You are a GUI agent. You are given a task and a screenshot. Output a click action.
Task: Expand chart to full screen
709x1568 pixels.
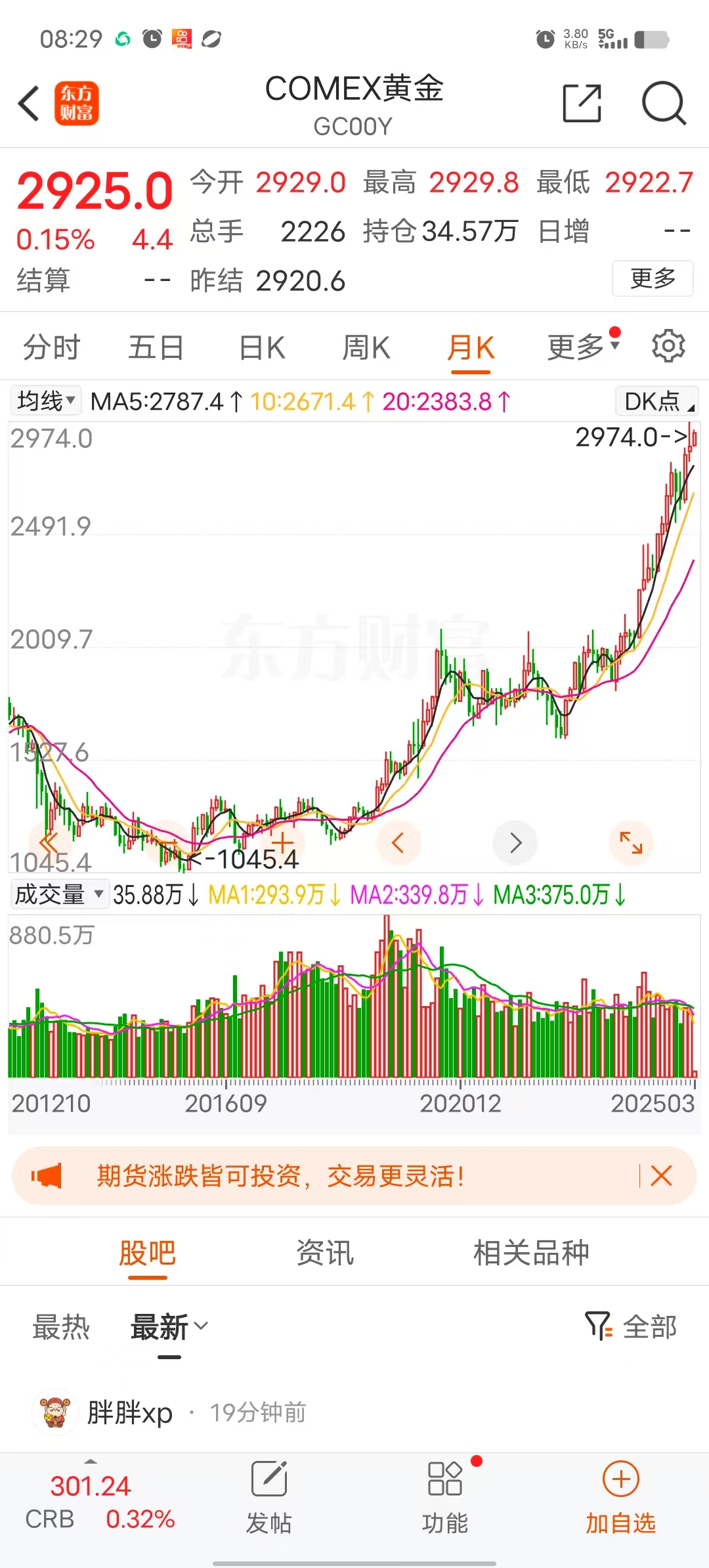[x=631, y=842]
